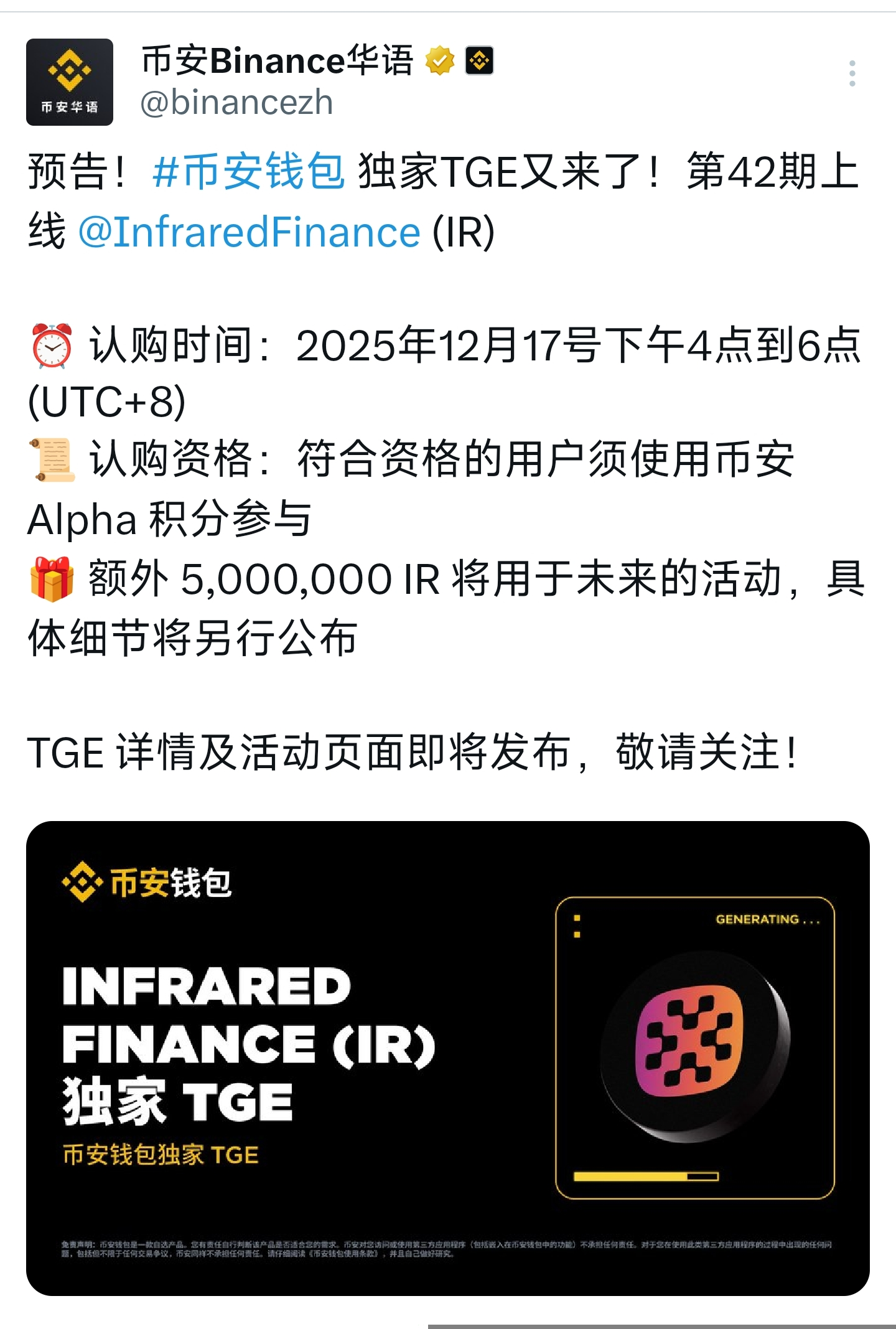The width and height of the screenshot is (896, 1329).
Task: Open the @InfraredFinance mention
Action: coord(249,232)
